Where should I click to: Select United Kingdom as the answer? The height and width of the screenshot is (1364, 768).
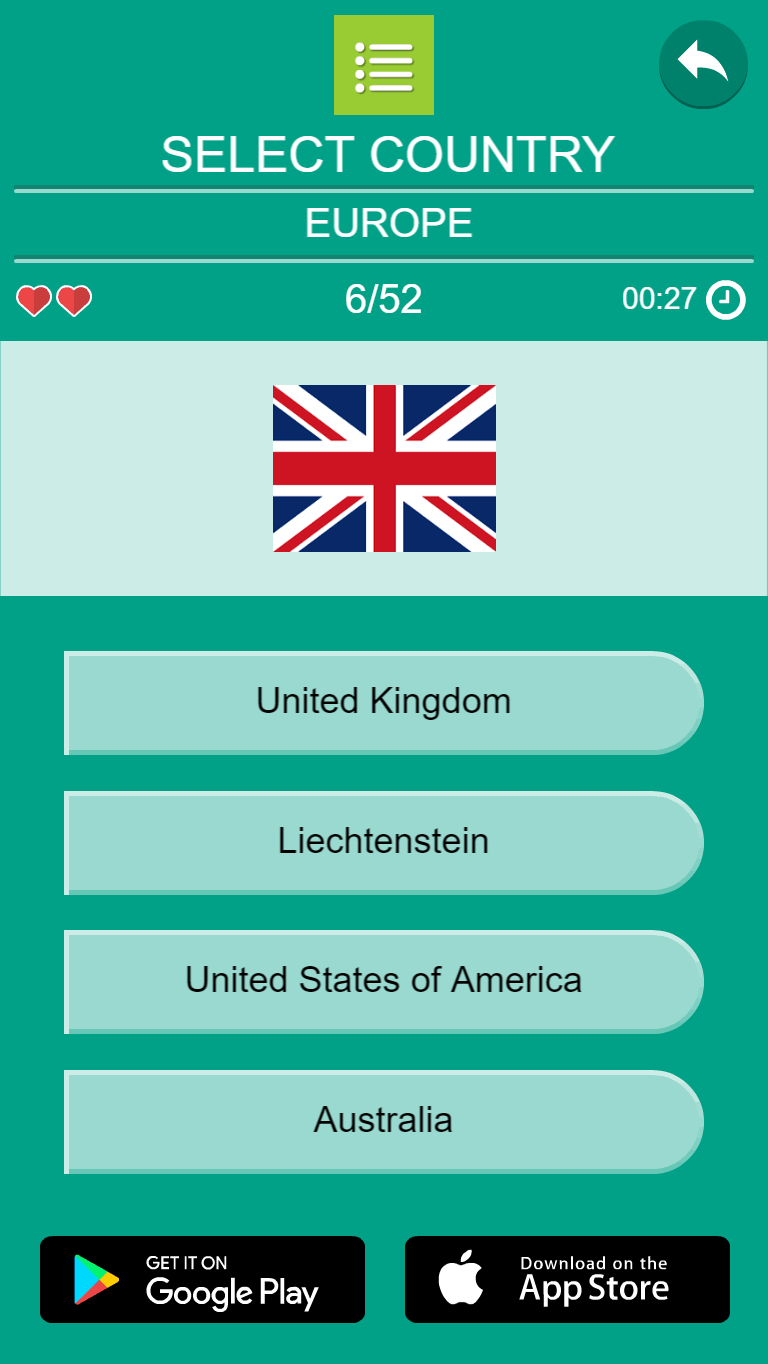(x=384, y=702)
